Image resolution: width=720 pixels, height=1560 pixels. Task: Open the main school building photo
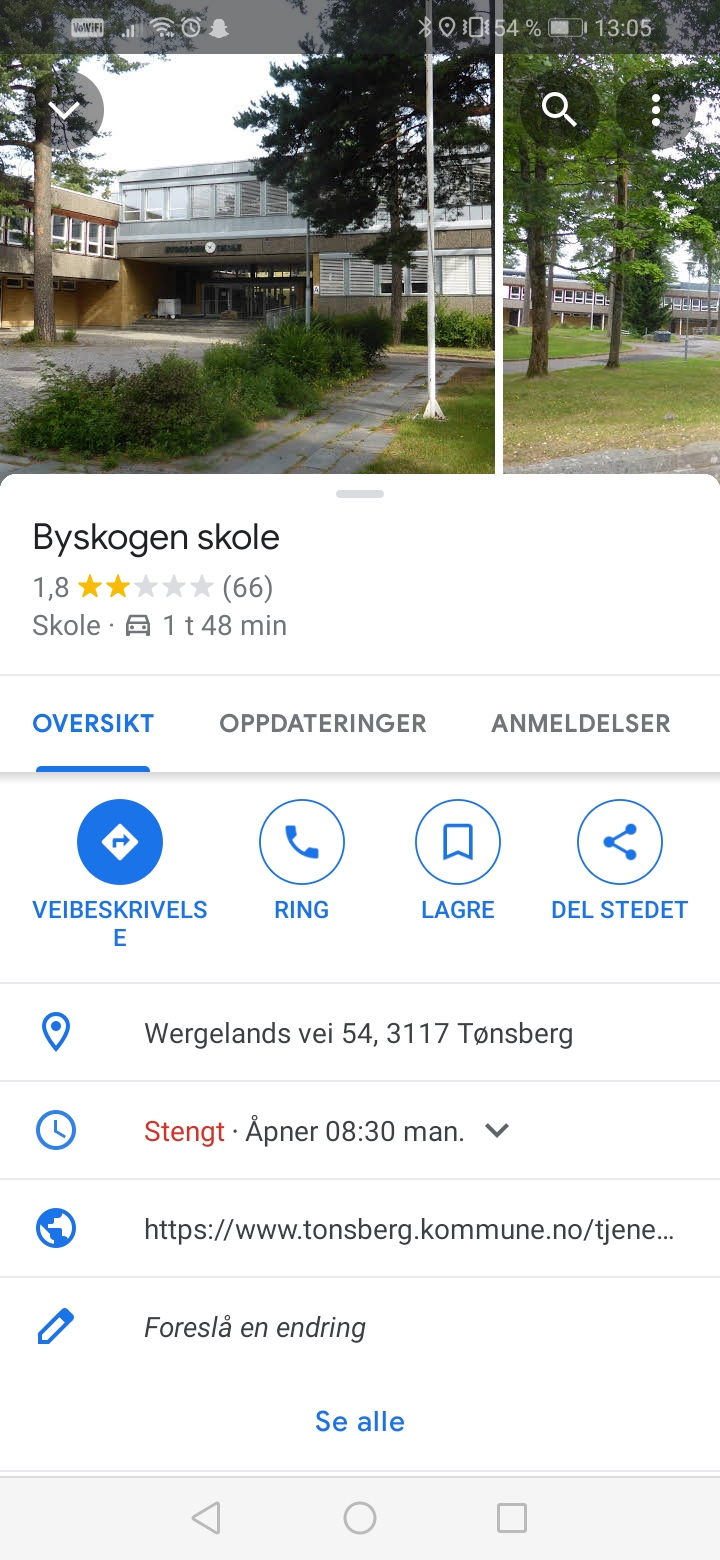pos(247,264)
